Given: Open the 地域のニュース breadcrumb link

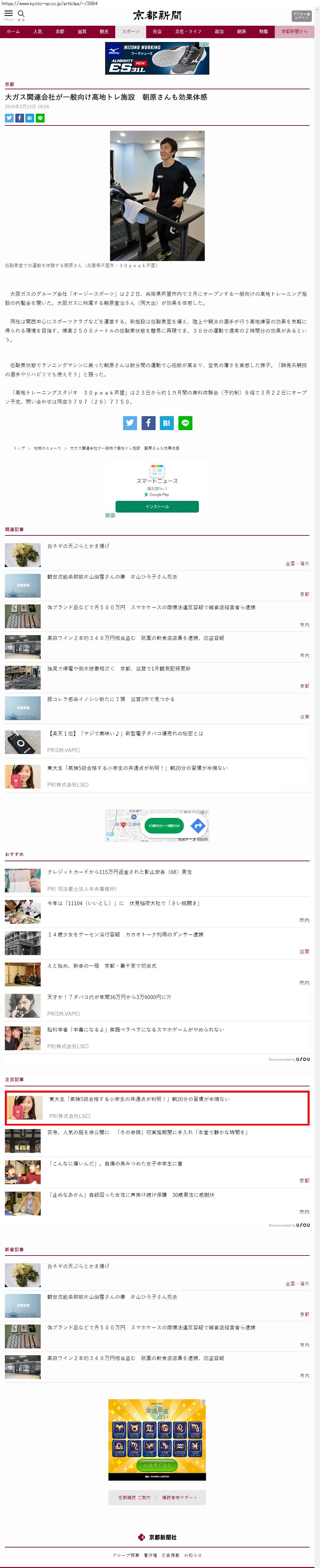Looking at the screenshot, I should point(48,448).
